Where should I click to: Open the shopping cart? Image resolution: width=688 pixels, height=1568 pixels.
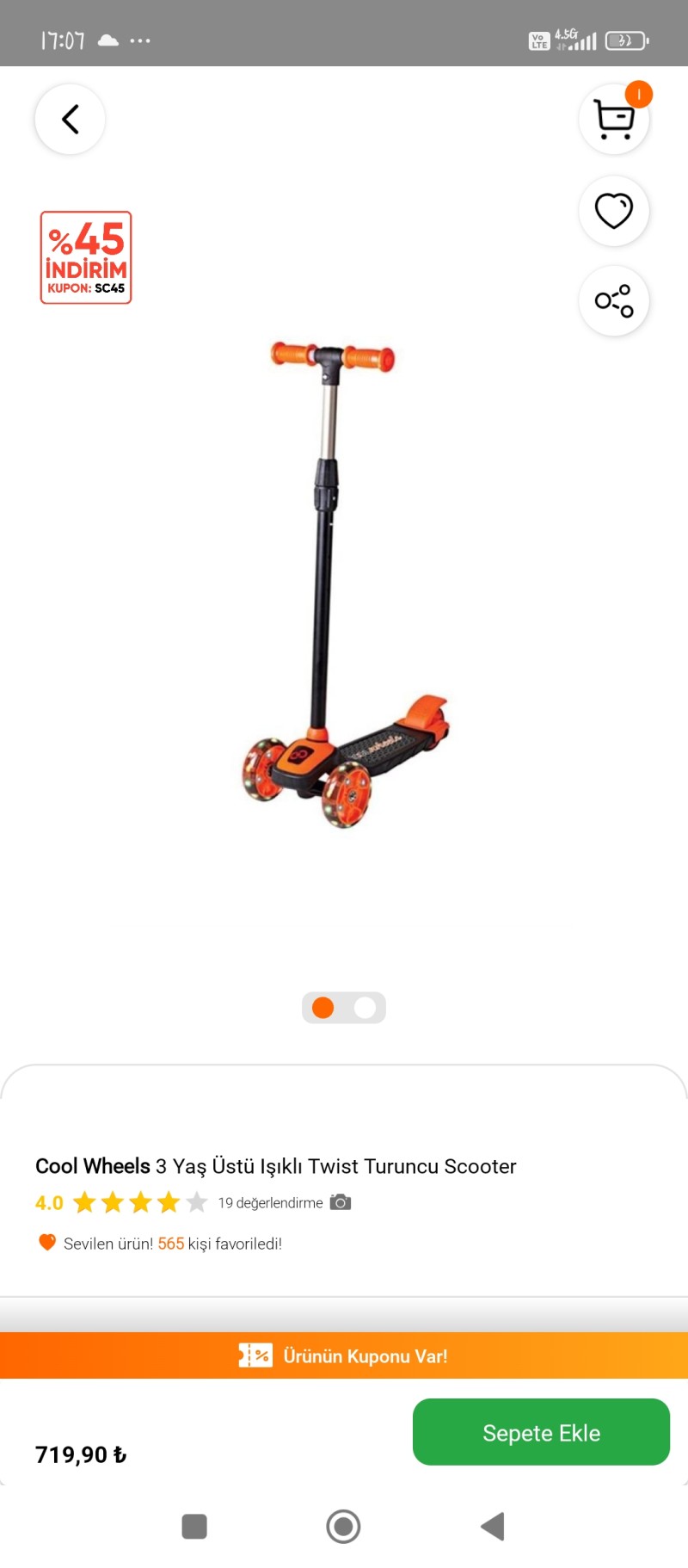point(614,120)
